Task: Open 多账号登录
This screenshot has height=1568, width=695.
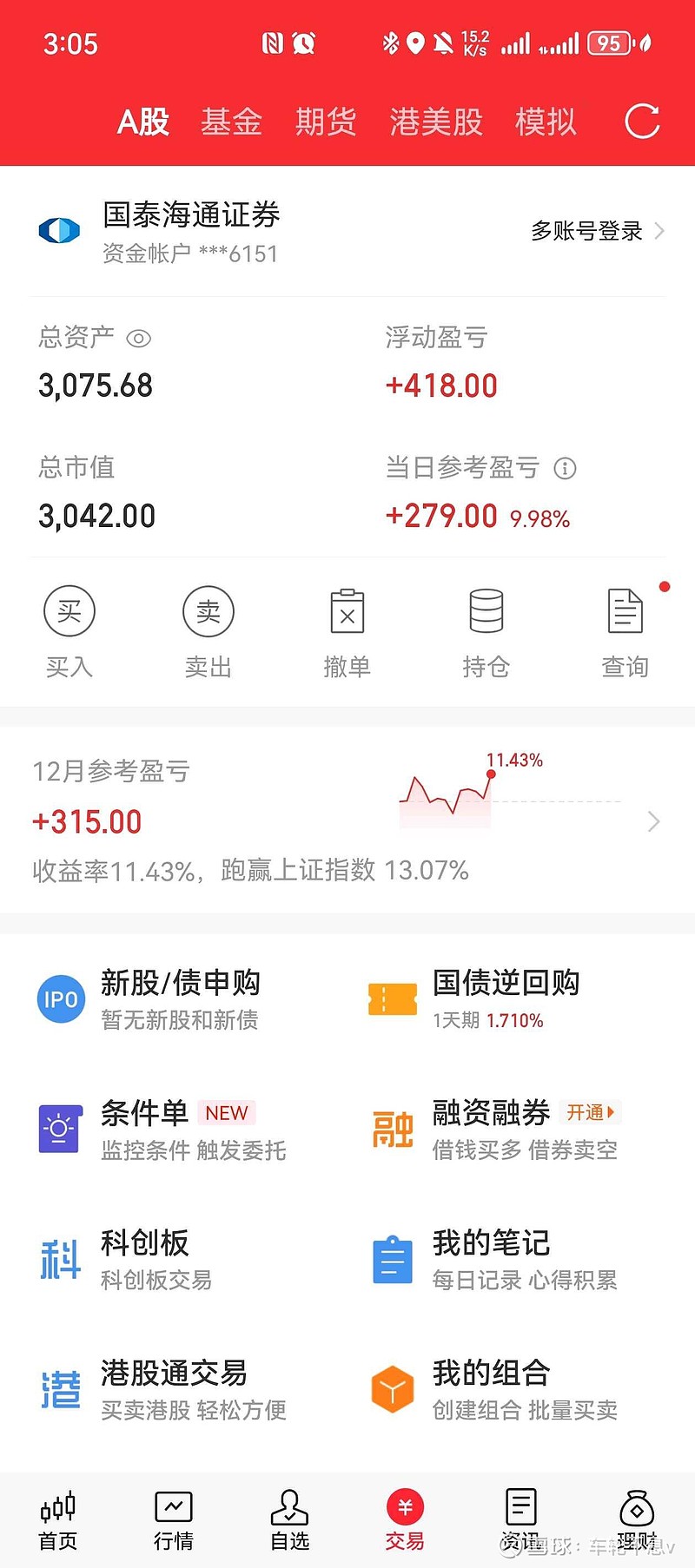Action: tap(597, 231)
